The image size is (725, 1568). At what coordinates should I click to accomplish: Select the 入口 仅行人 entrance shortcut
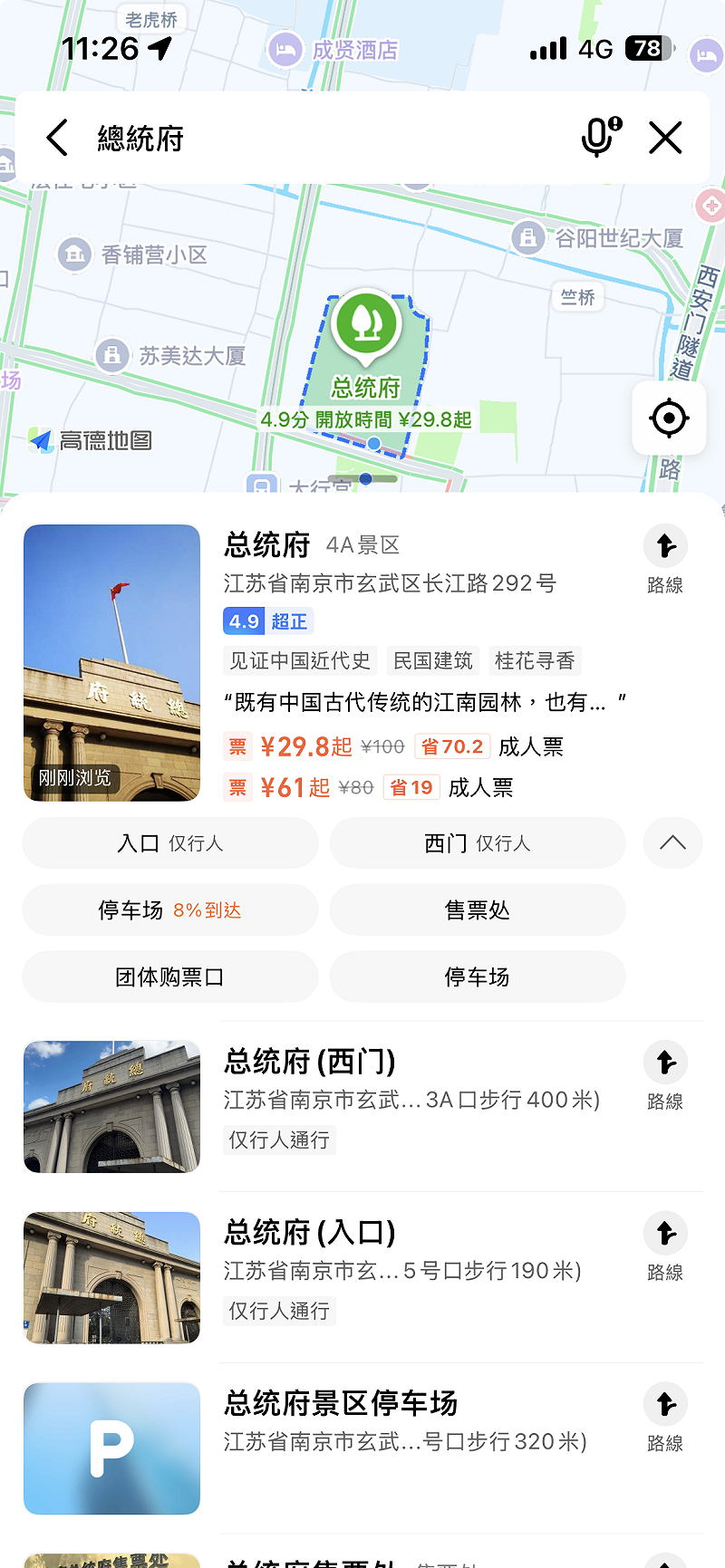(x=169, y=842)
